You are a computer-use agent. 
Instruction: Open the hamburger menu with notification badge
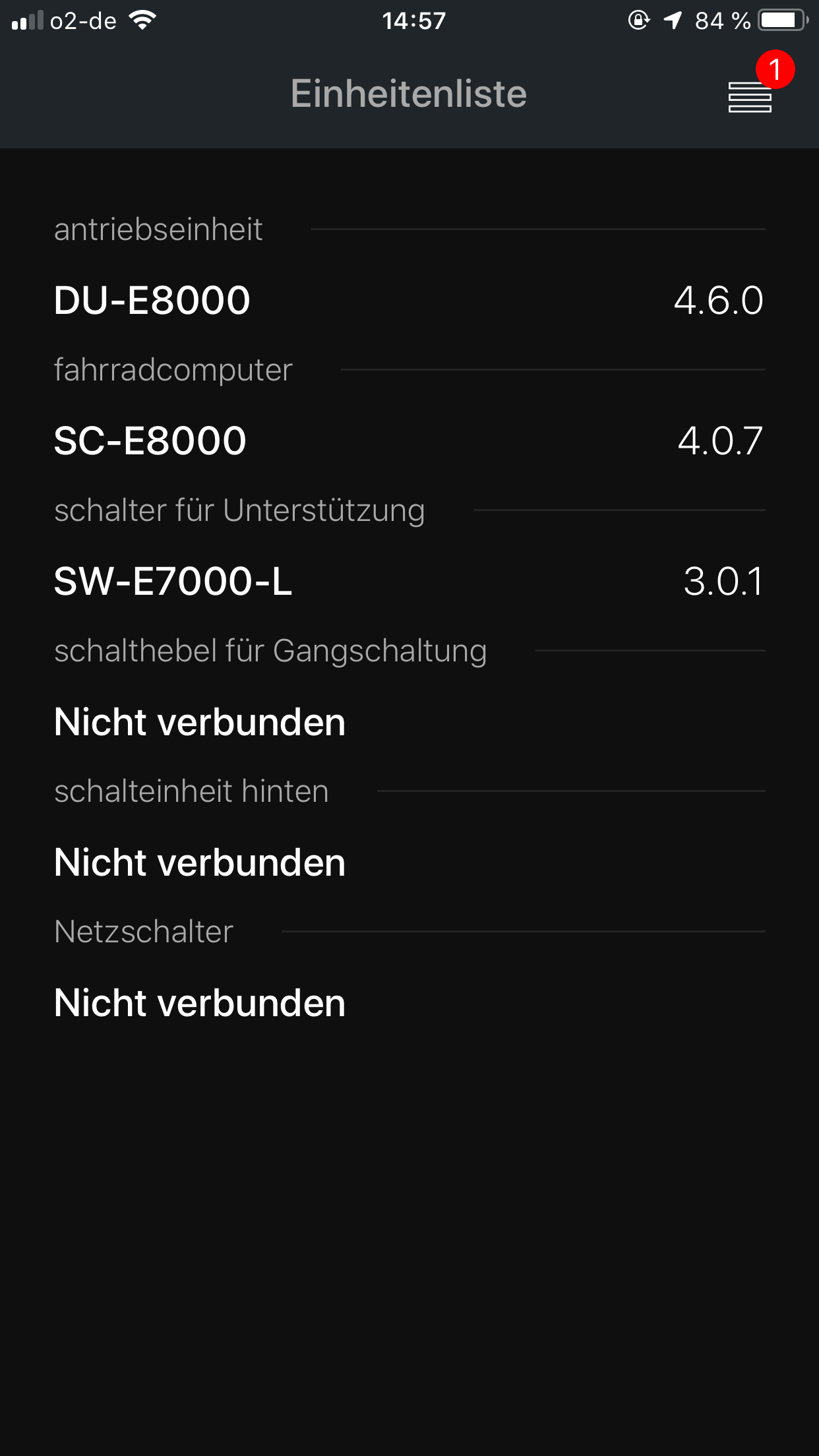click(750, 97)
